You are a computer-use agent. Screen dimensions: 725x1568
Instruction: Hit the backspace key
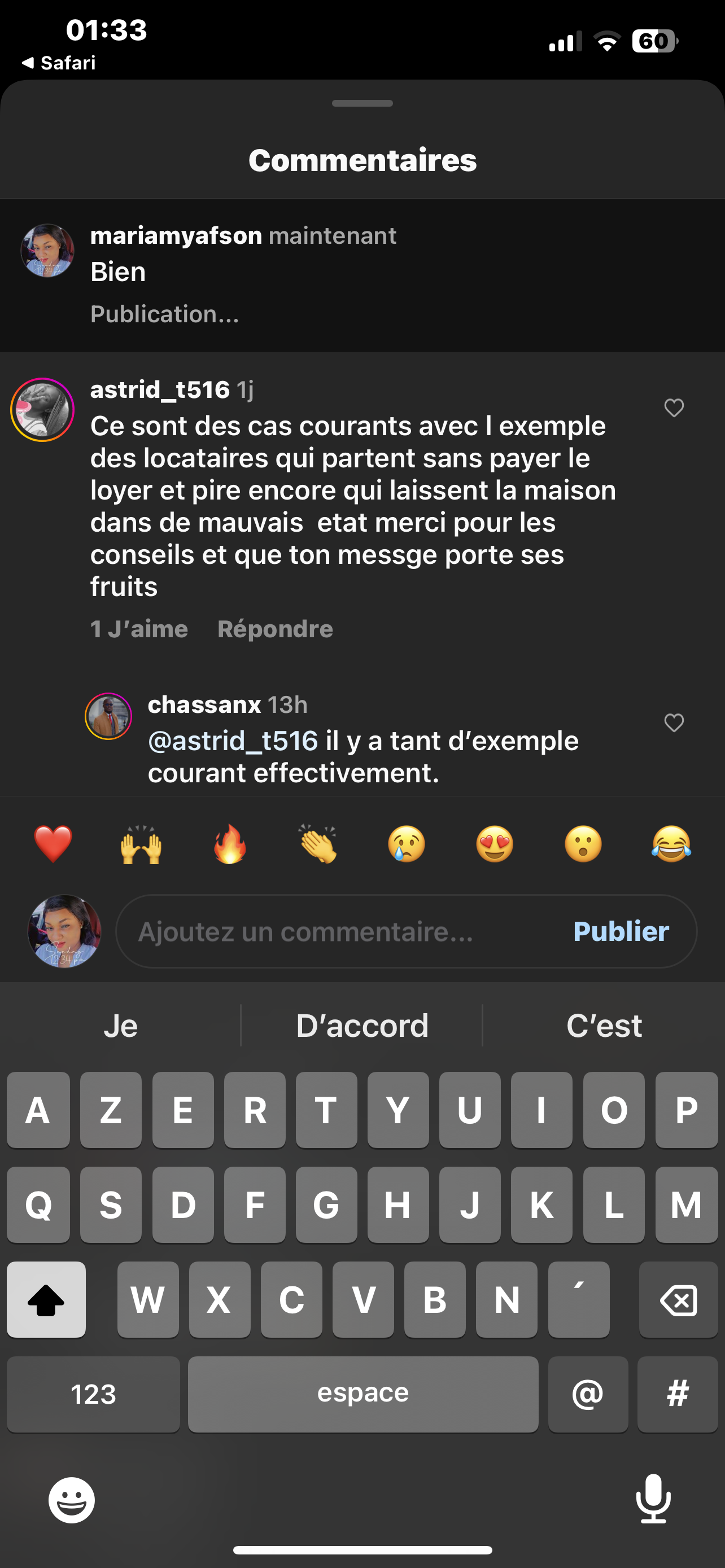tap(678, 1300)
